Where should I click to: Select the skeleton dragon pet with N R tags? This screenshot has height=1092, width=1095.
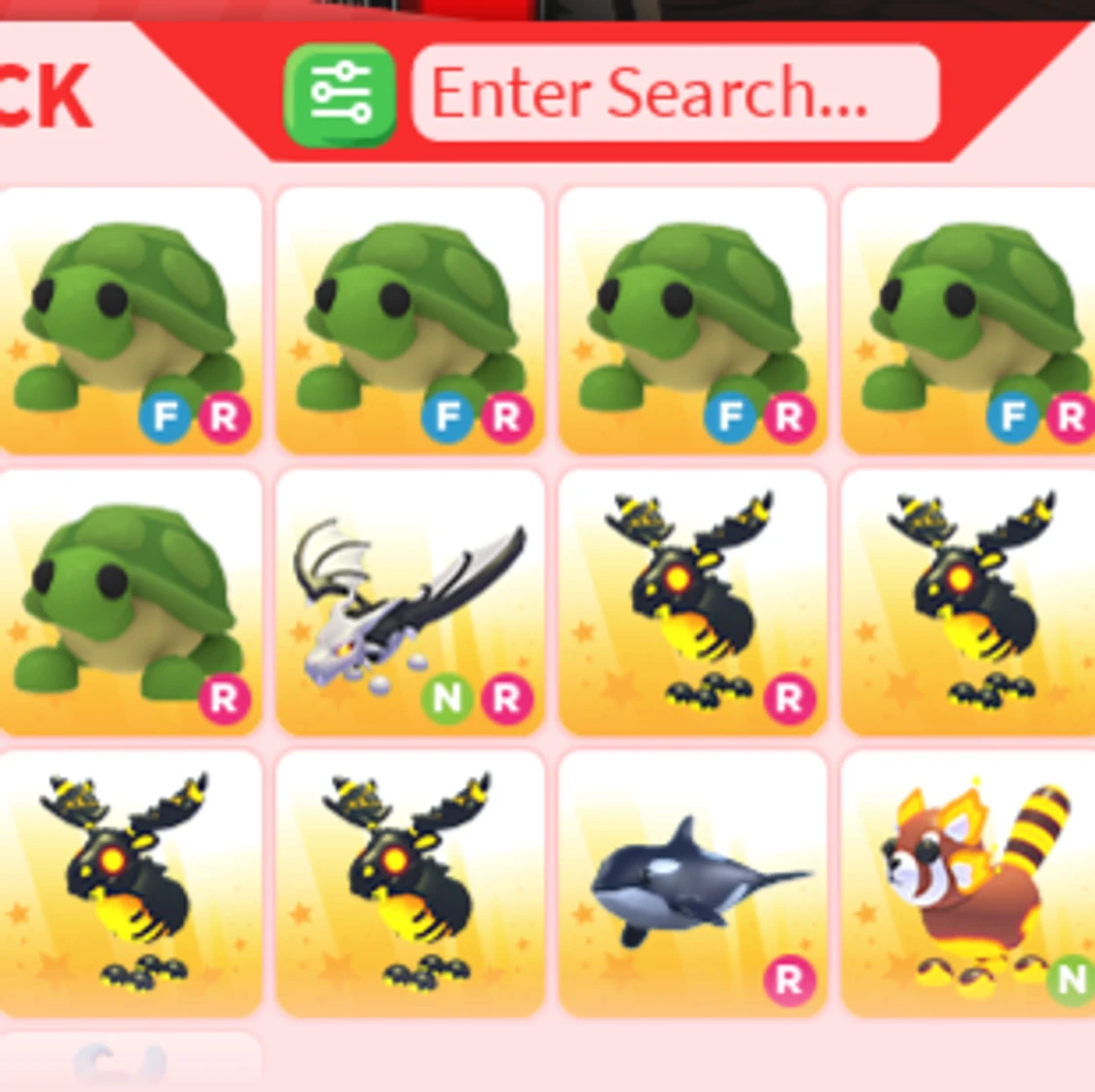coord(410,601)
